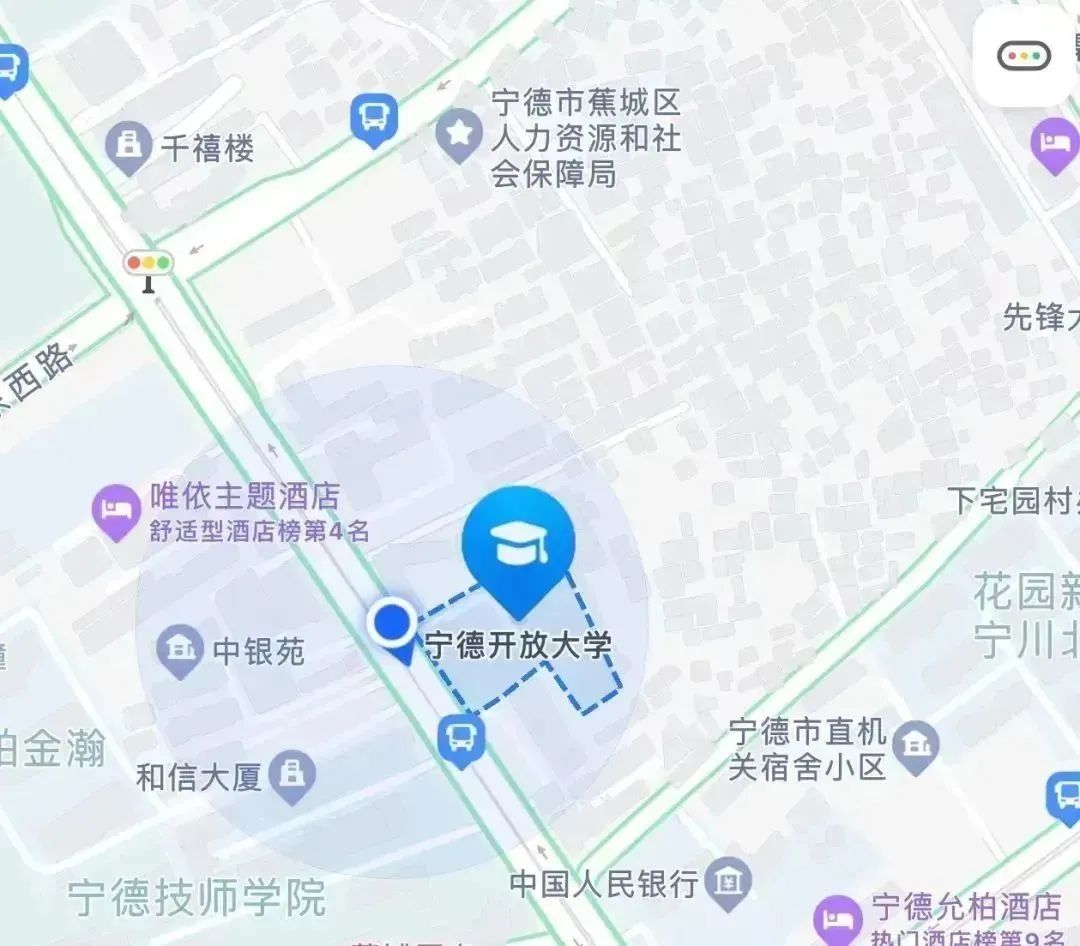This screenshot has width=1080, height=946.
Task: Select the 宁德开放大学 graduation-cap marker
Action: coord(518,544)
